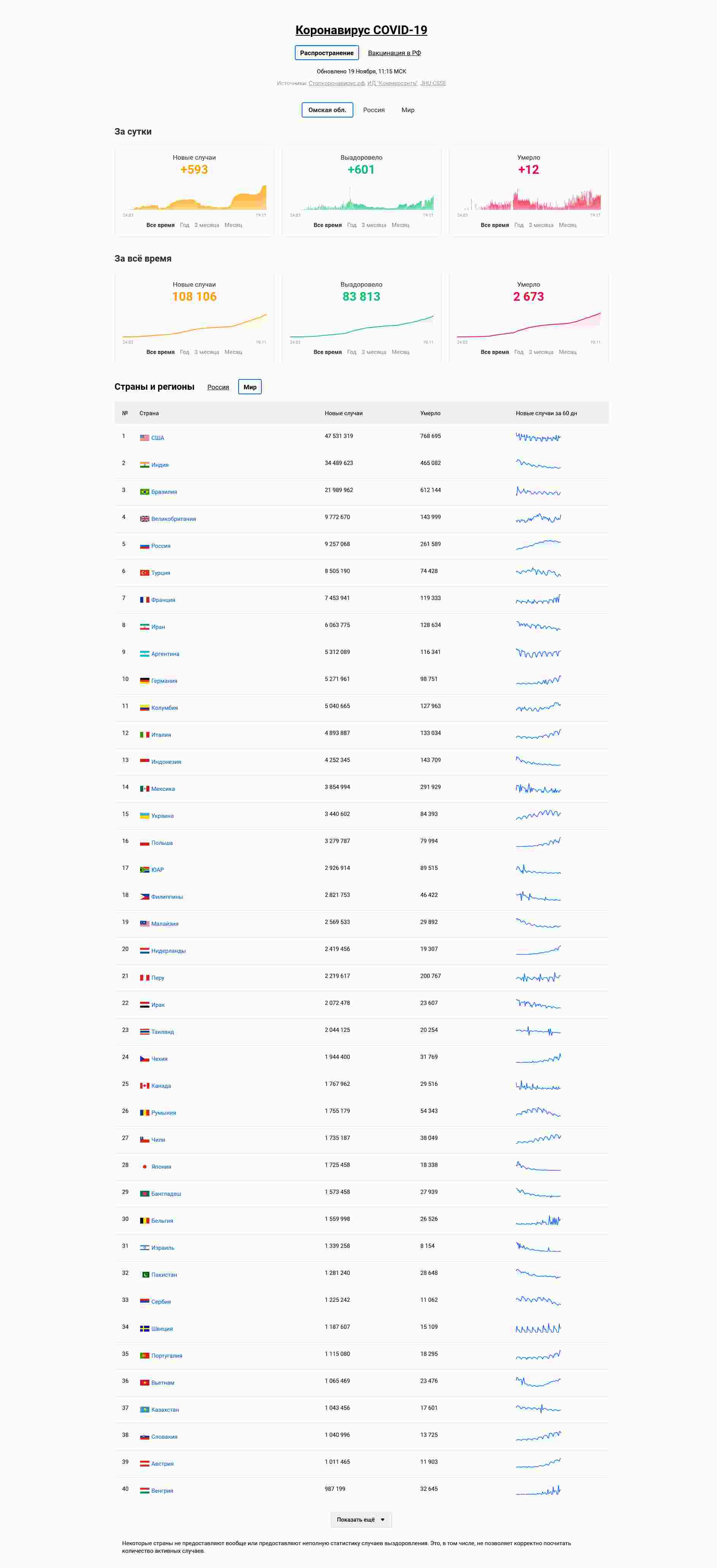
Task: Switch region to Россия
Action: click(374, 110)
